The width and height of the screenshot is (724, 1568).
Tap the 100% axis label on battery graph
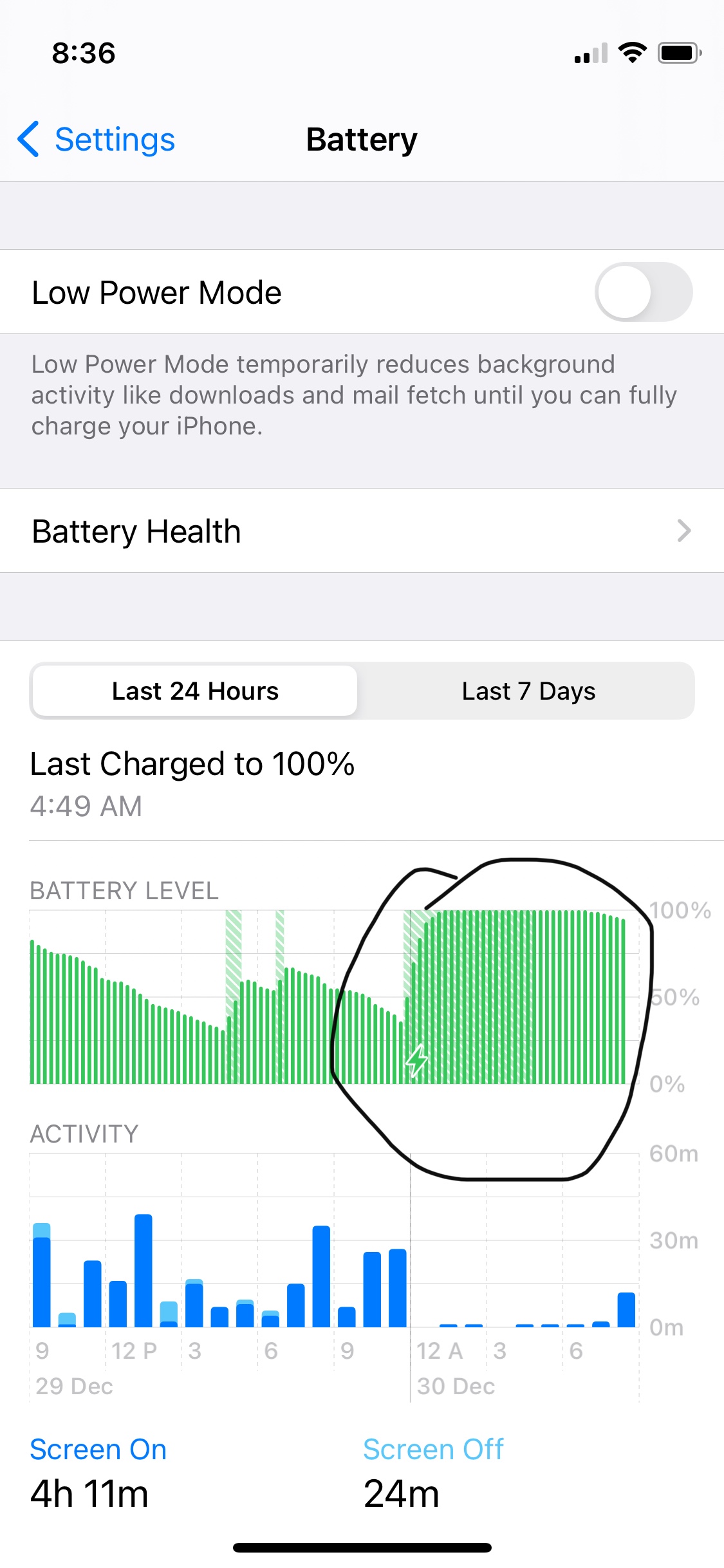[682, 911]
